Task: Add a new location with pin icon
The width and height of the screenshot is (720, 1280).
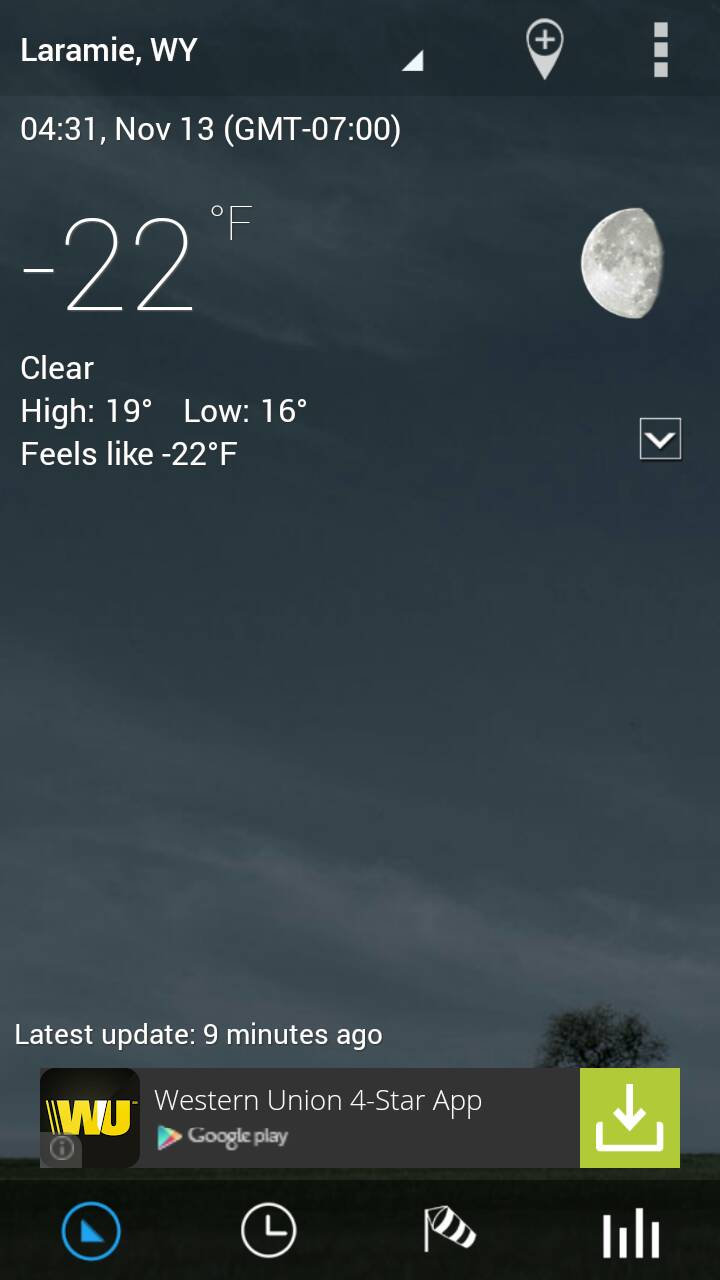Action: click(545, 50)
